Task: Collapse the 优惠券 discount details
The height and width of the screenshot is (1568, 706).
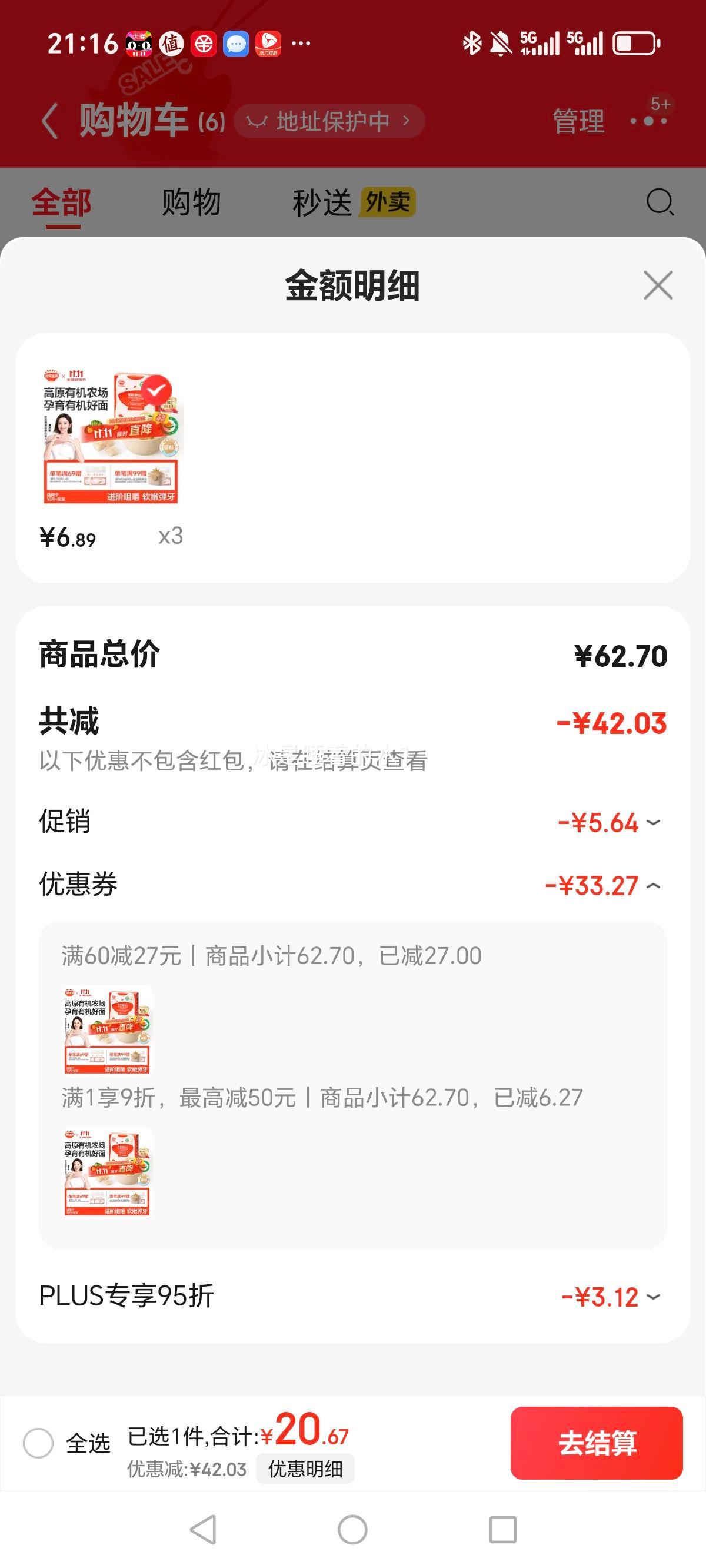Action: point(652,886)
